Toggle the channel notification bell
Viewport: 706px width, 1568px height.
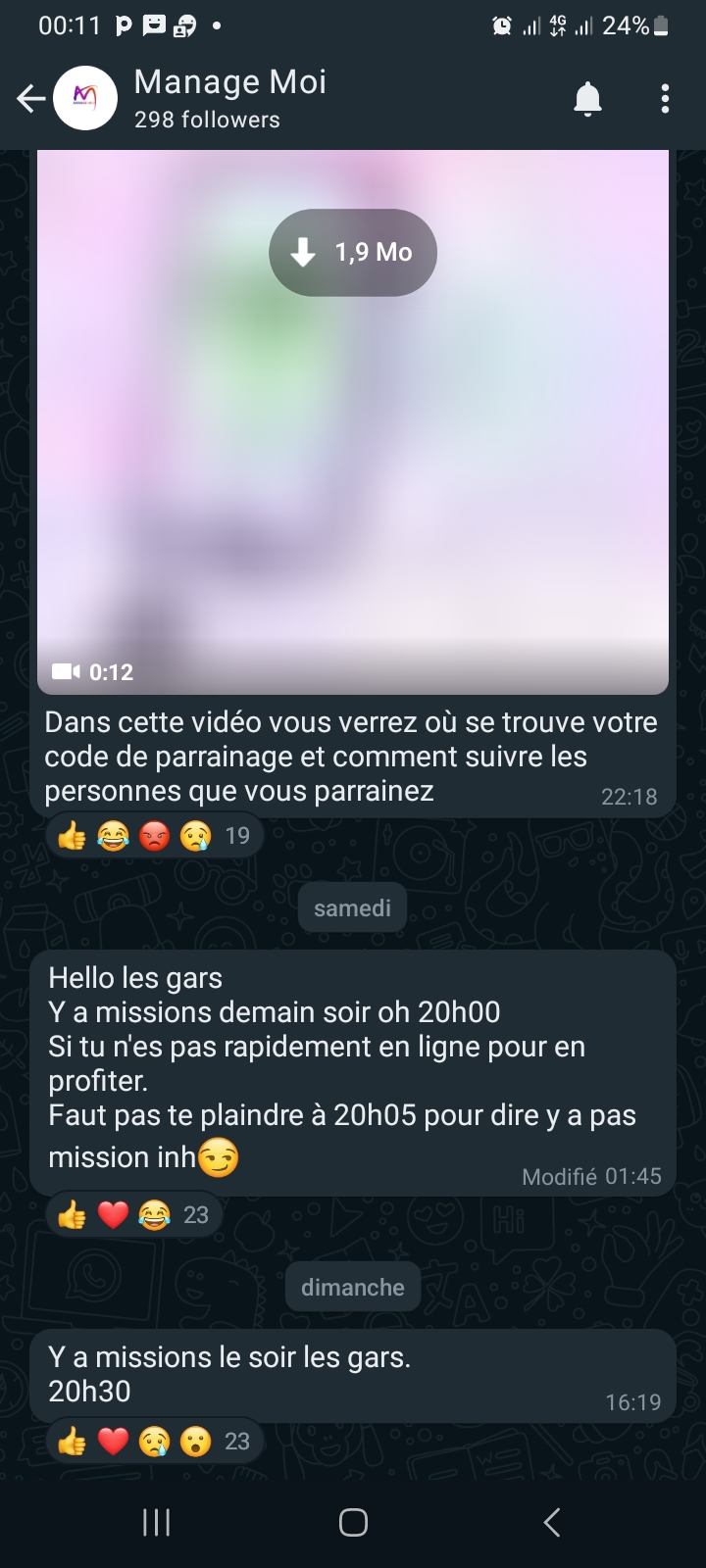[587, 98]
